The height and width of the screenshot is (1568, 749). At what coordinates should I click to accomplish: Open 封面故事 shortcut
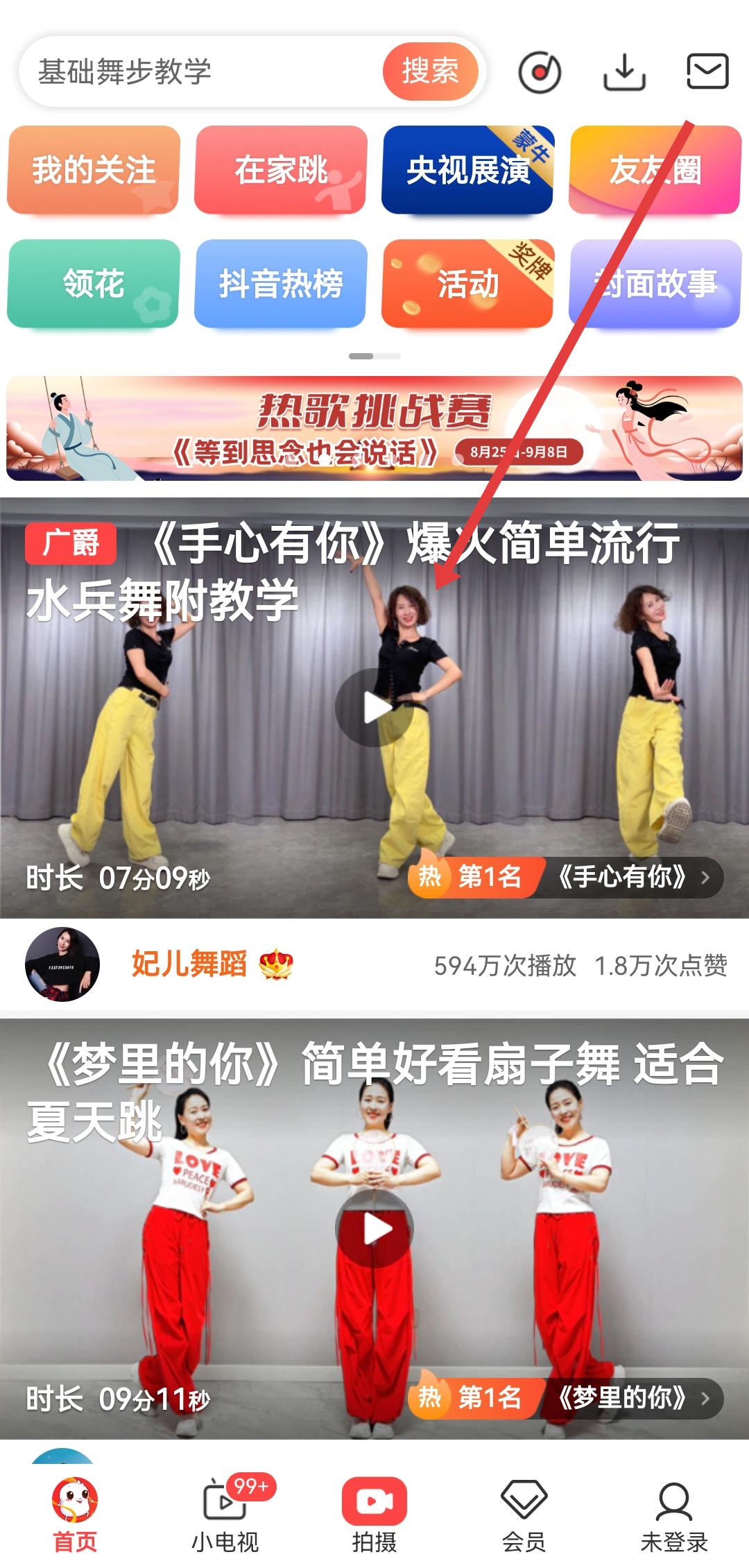pyautogui.click(x=655, y=283)
